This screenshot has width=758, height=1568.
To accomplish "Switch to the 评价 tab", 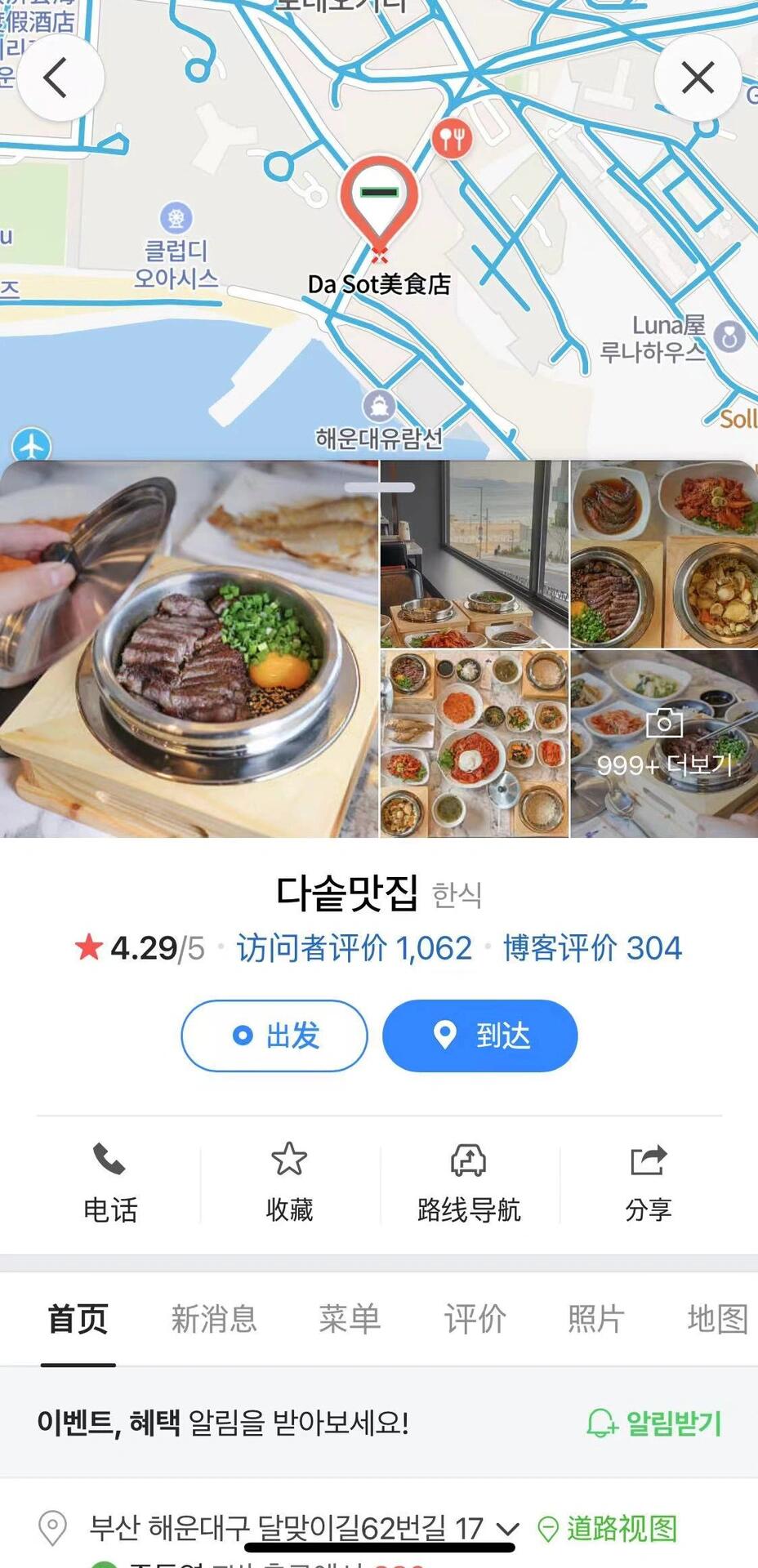I will tap(475, 1319).
